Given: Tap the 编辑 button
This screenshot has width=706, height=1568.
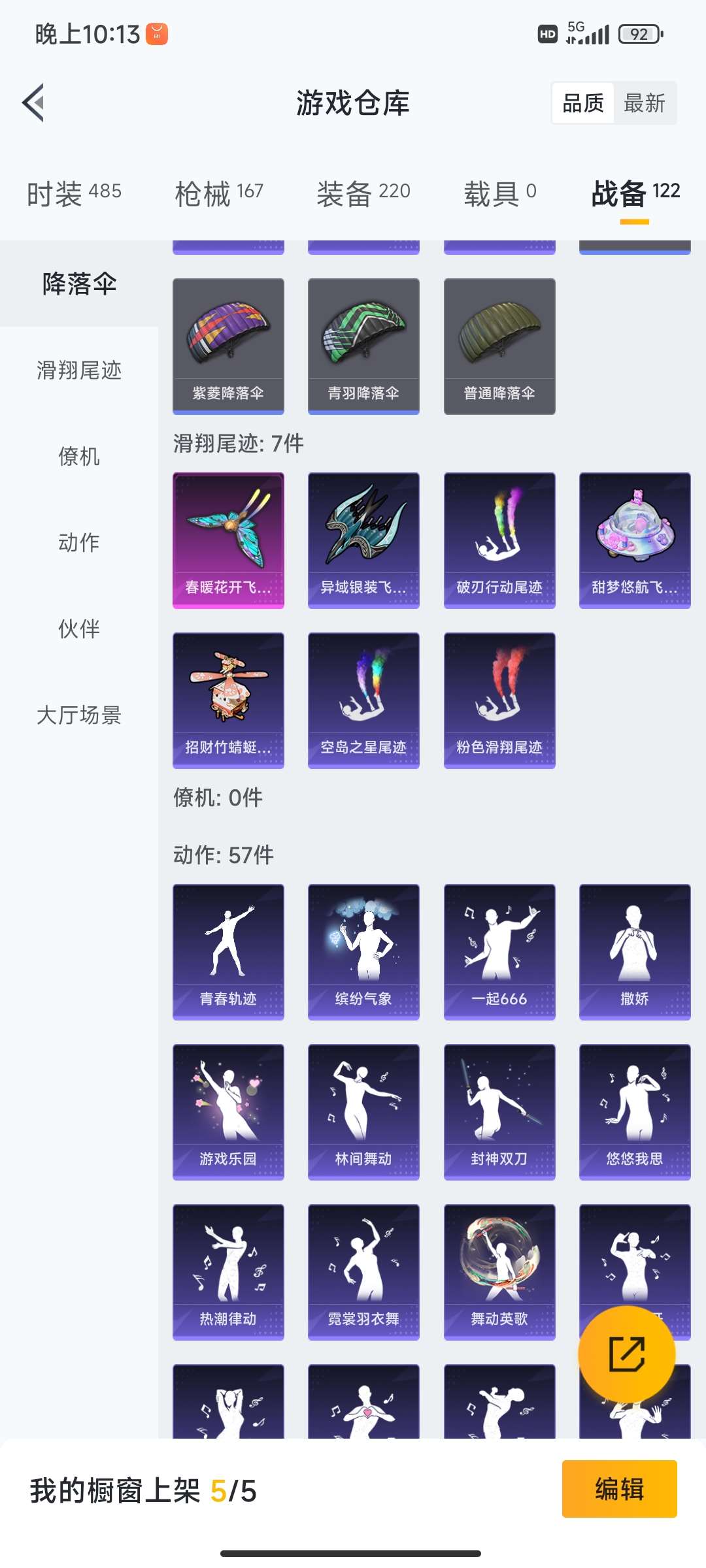Looking at the screenshot, I should [619, 1489].
